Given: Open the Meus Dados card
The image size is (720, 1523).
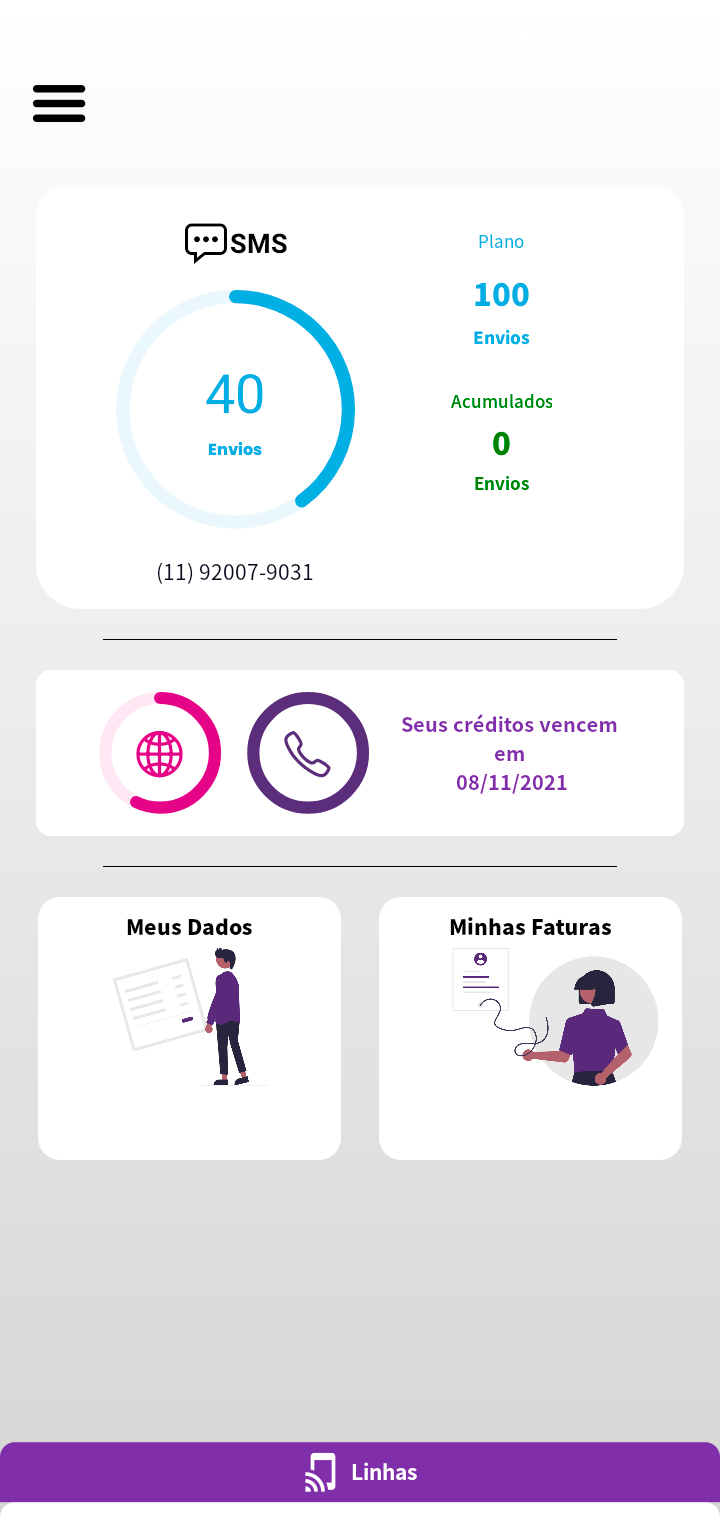Looking at the screenshot, I should point(189,1027).
